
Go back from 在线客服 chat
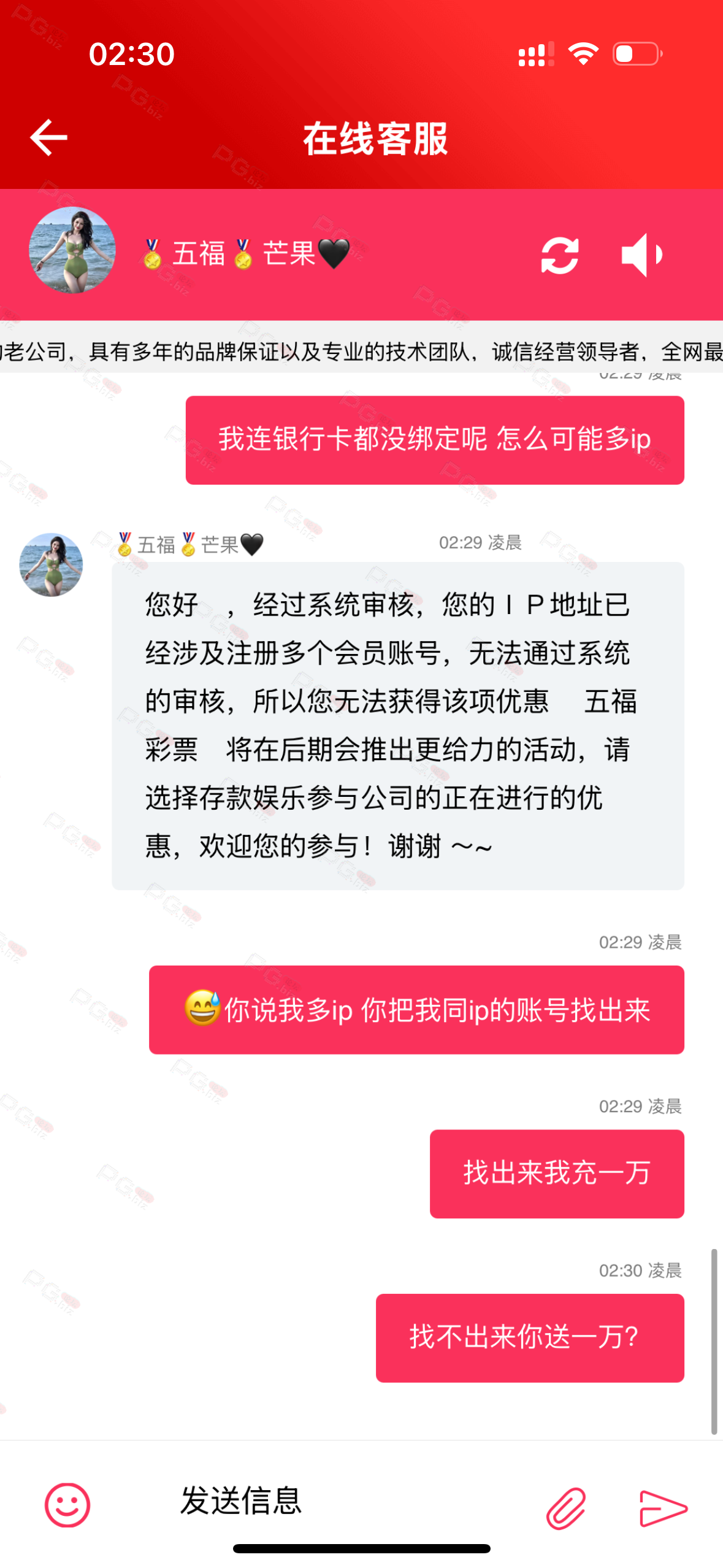pyautogui.click(x=49, y=137)
